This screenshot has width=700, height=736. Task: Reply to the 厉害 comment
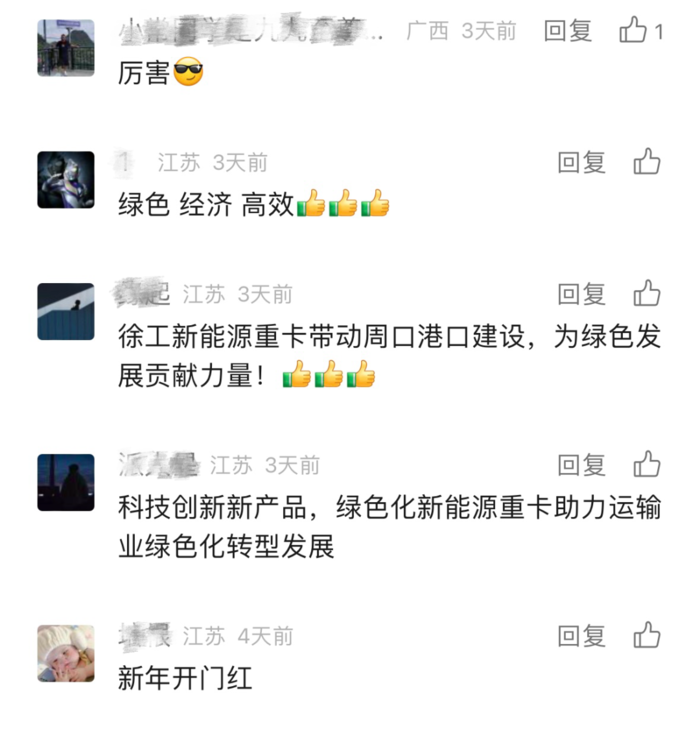pos(568,31)
